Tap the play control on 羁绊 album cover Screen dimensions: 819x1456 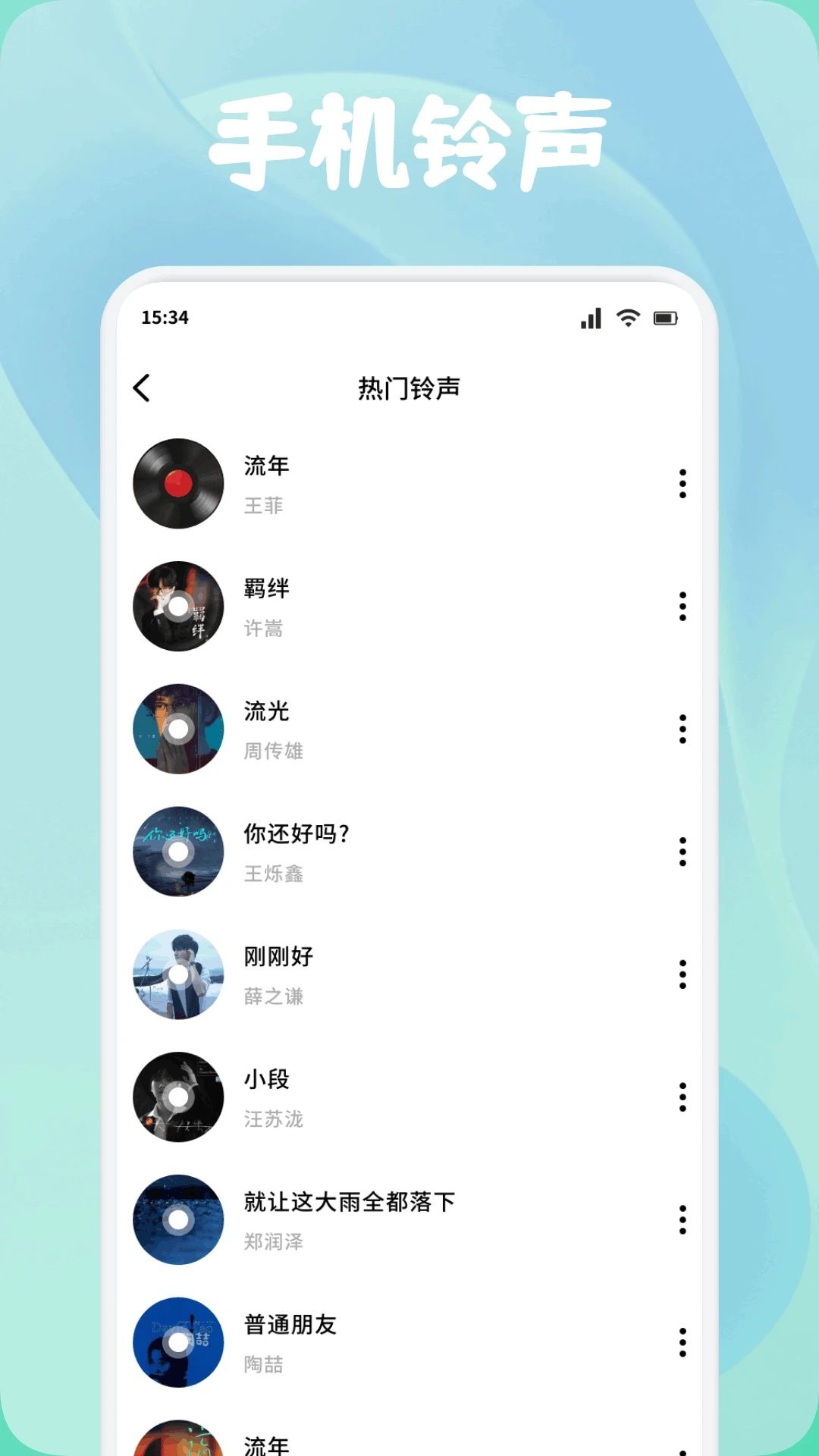(177, 607)
